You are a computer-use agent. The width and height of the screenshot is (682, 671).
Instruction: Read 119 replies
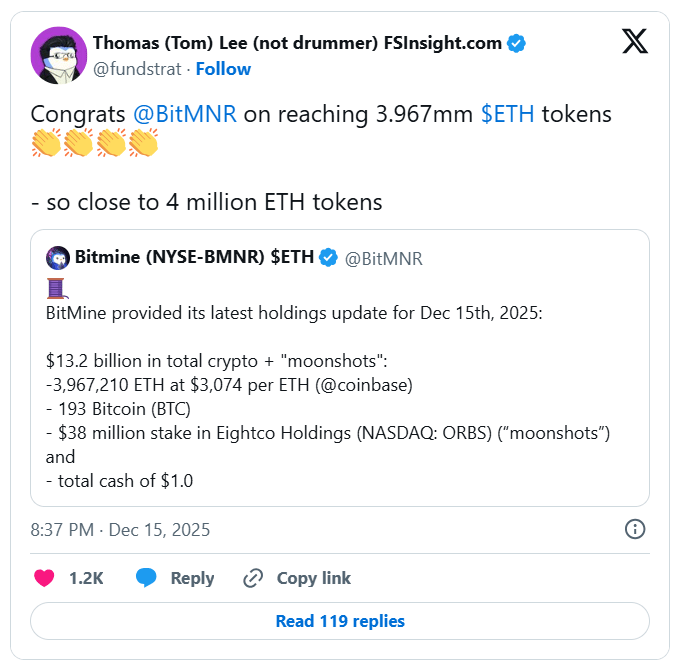click(x=340, y=621)
